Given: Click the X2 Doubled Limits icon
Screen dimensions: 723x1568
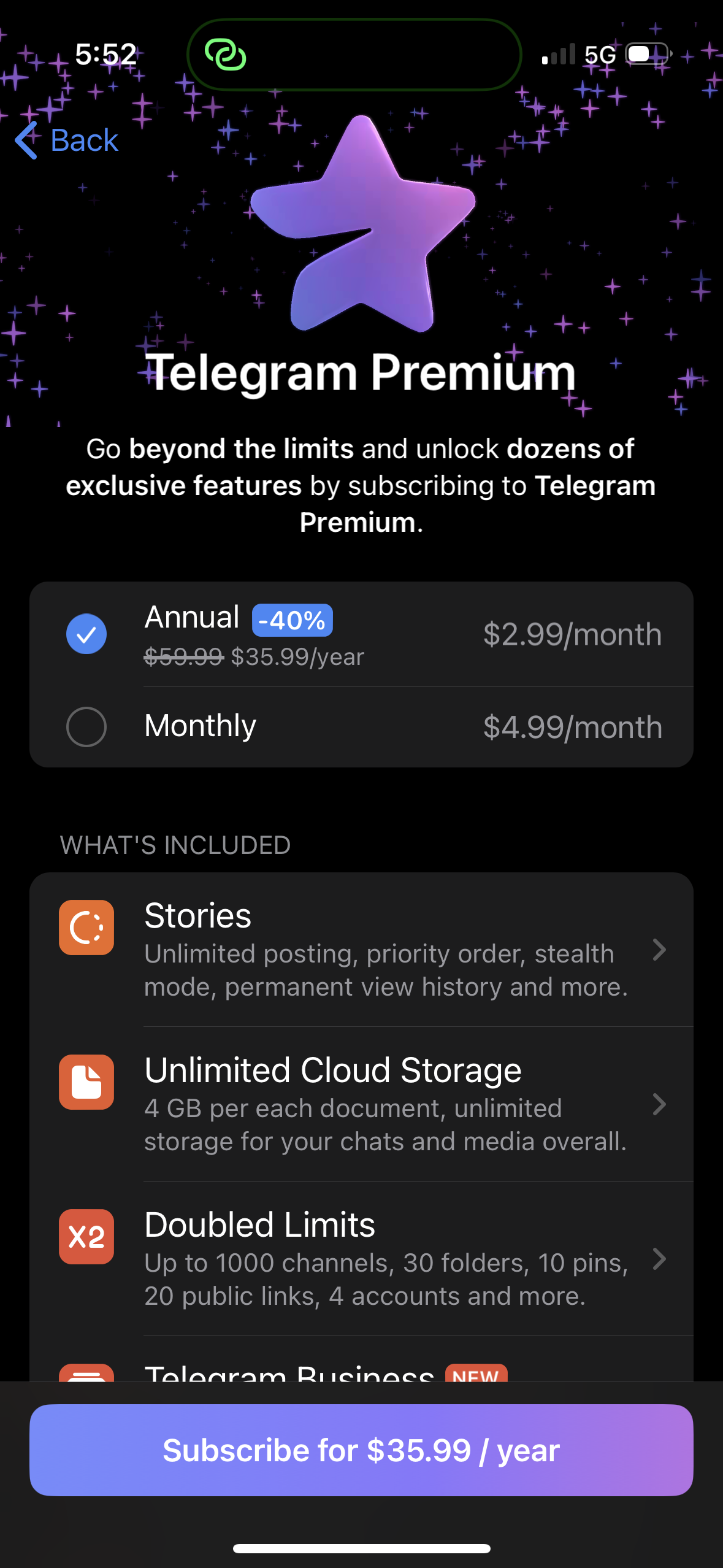Looking at the screenshot, I should click(86, 1237).
